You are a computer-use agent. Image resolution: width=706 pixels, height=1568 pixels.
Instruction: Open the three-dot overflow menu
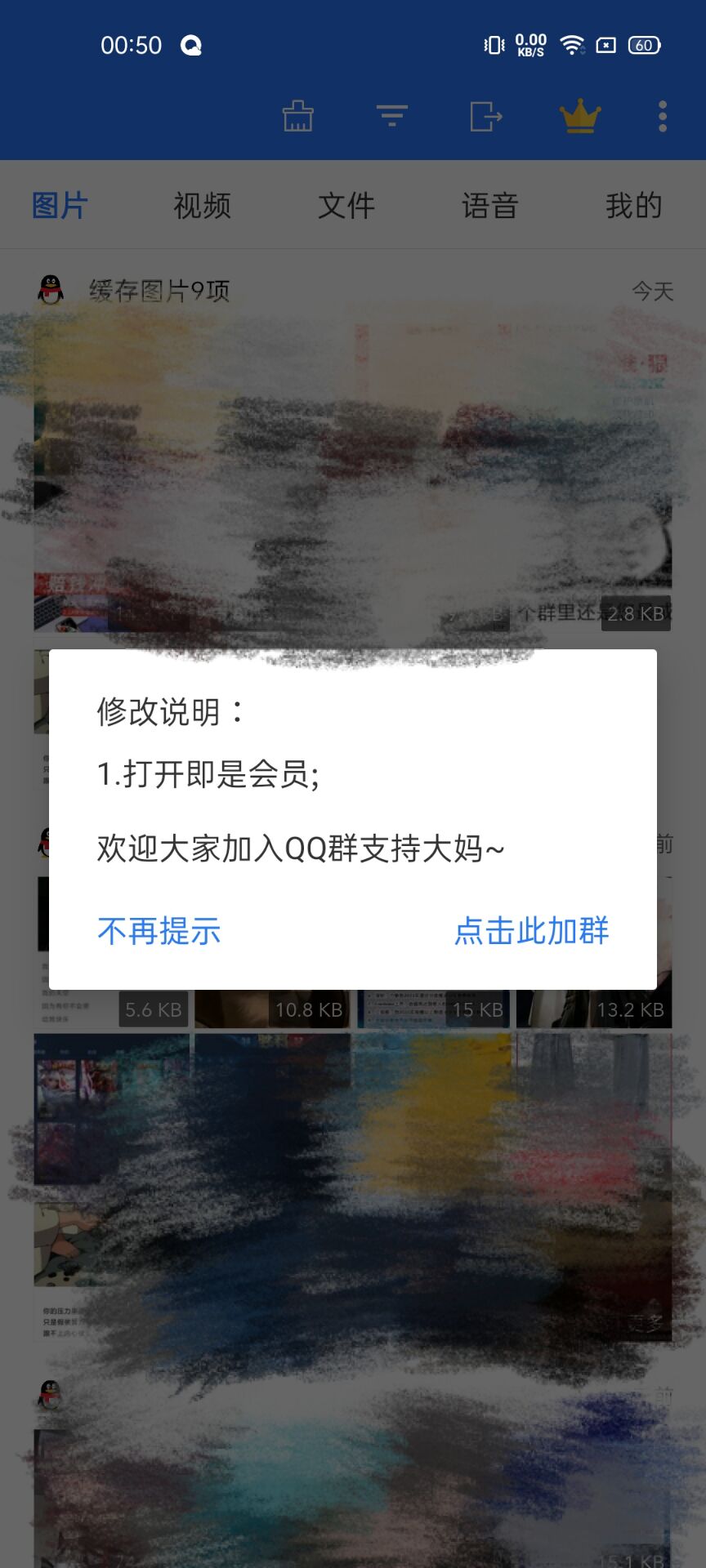click(663, 117)
